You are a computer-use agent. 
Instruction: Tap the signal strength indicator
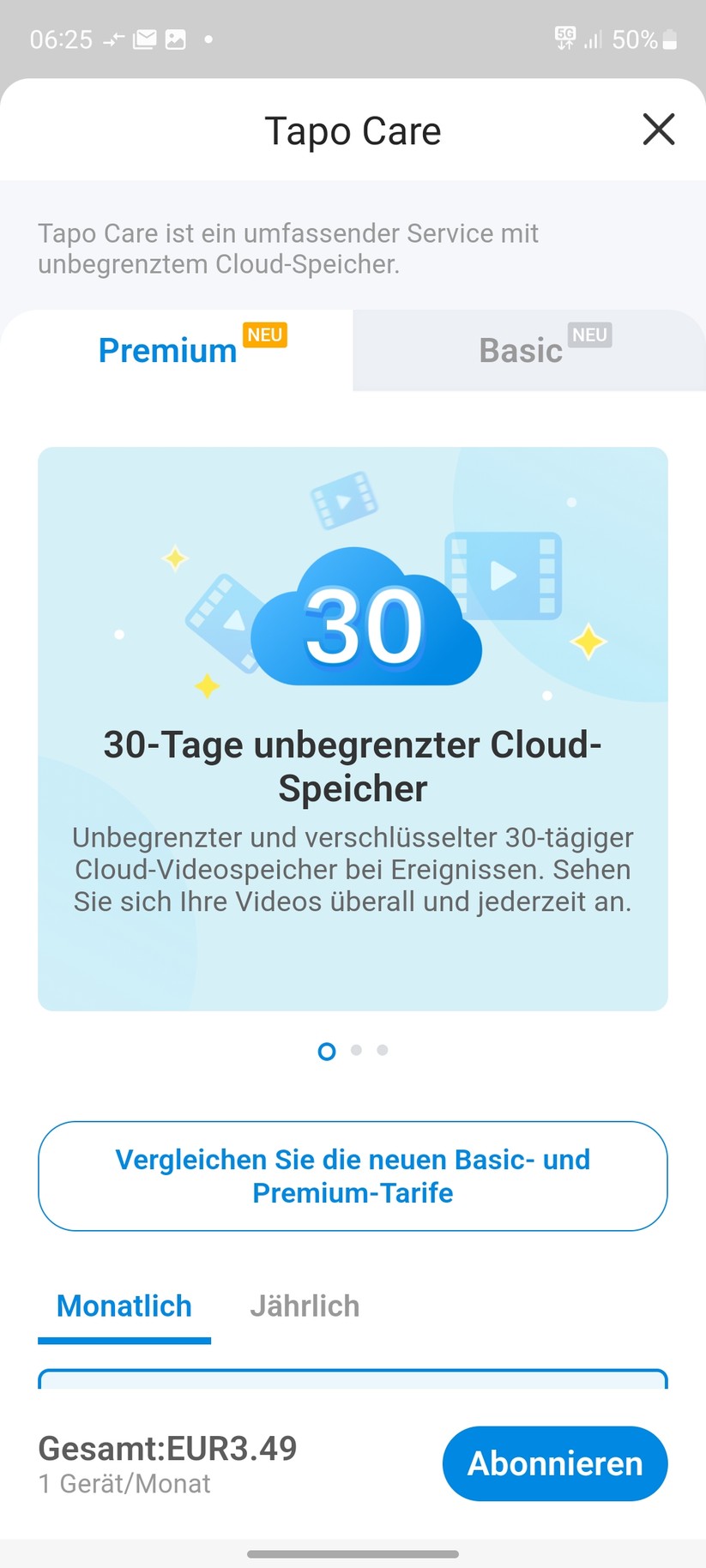click(x=594, y=39)
